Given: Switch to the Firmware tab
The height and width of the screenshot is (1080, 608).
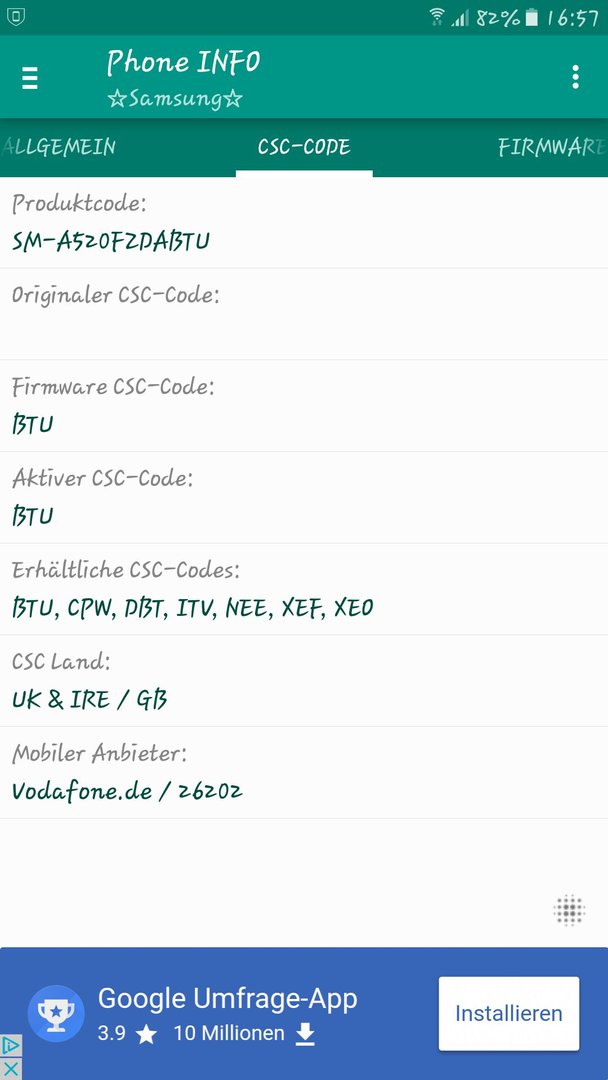Looking at the screenshot, I should pos(552,147).
